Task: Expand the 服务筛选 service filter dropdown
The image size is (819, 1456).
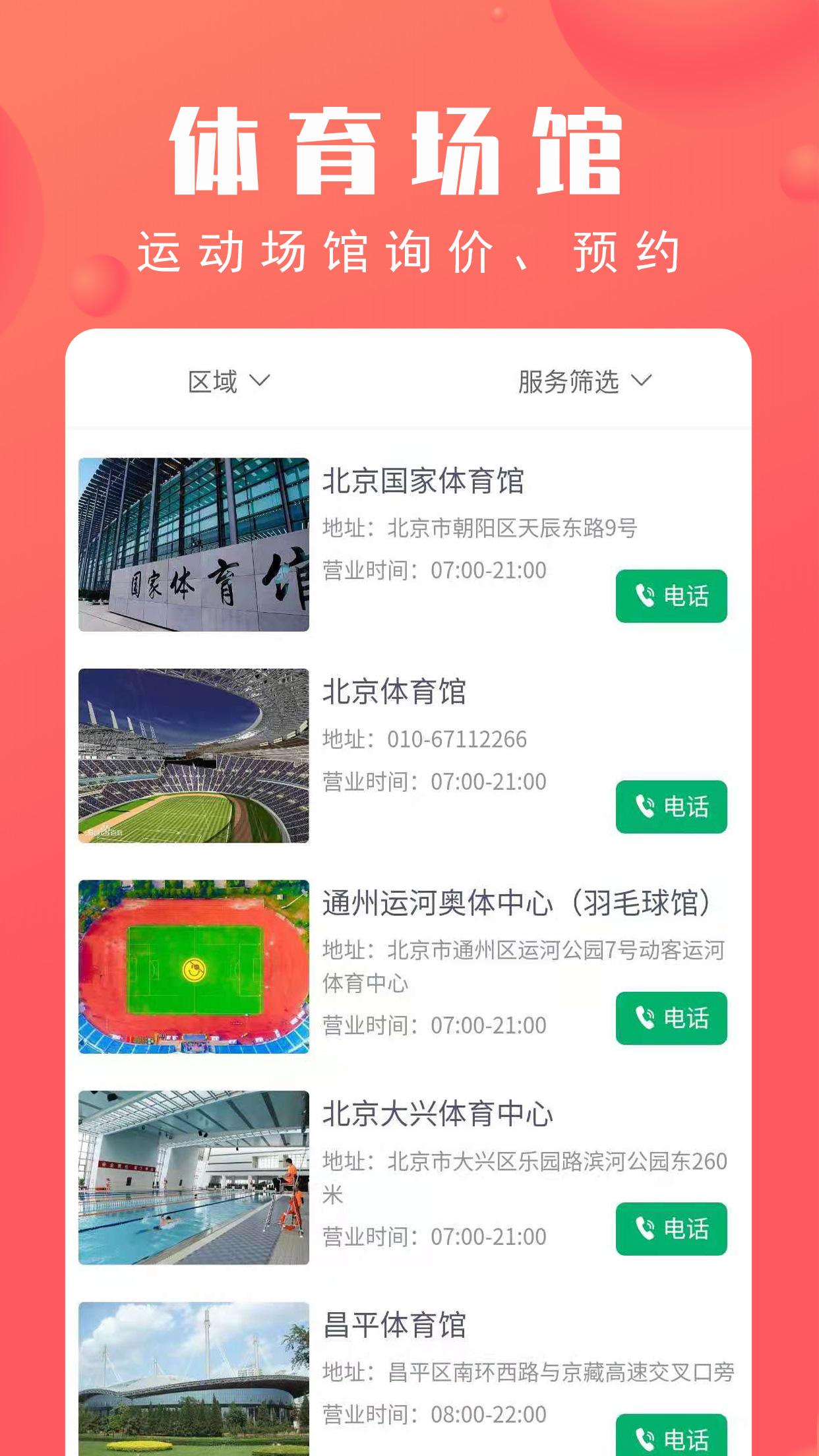Action: click(584, 380)
